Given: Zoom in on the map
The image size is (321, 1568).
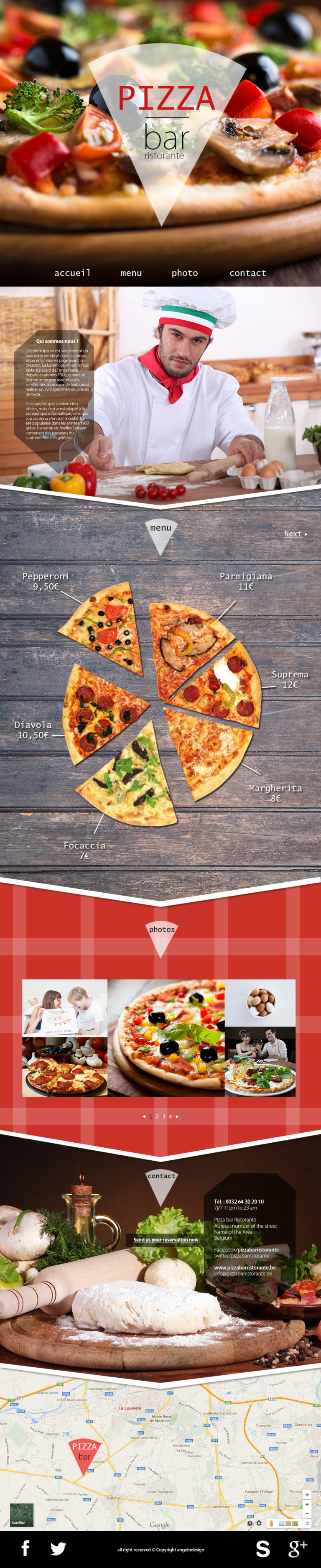Looking at the screenshot, I should tap(307, 1504).
